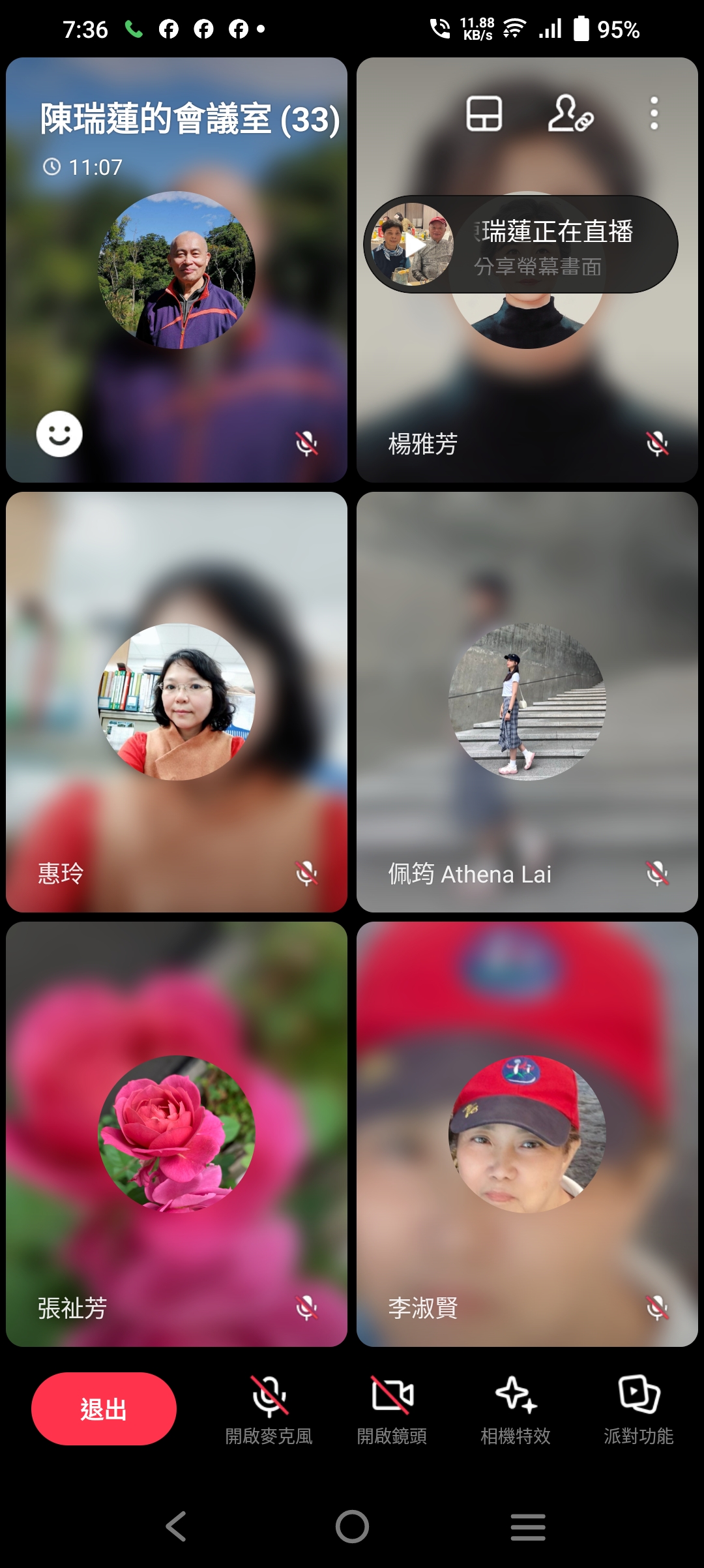704x1568 pixels.
Task: Open the three-dot overflow menu
Action: pyautogui.click(x=654, y=114)
